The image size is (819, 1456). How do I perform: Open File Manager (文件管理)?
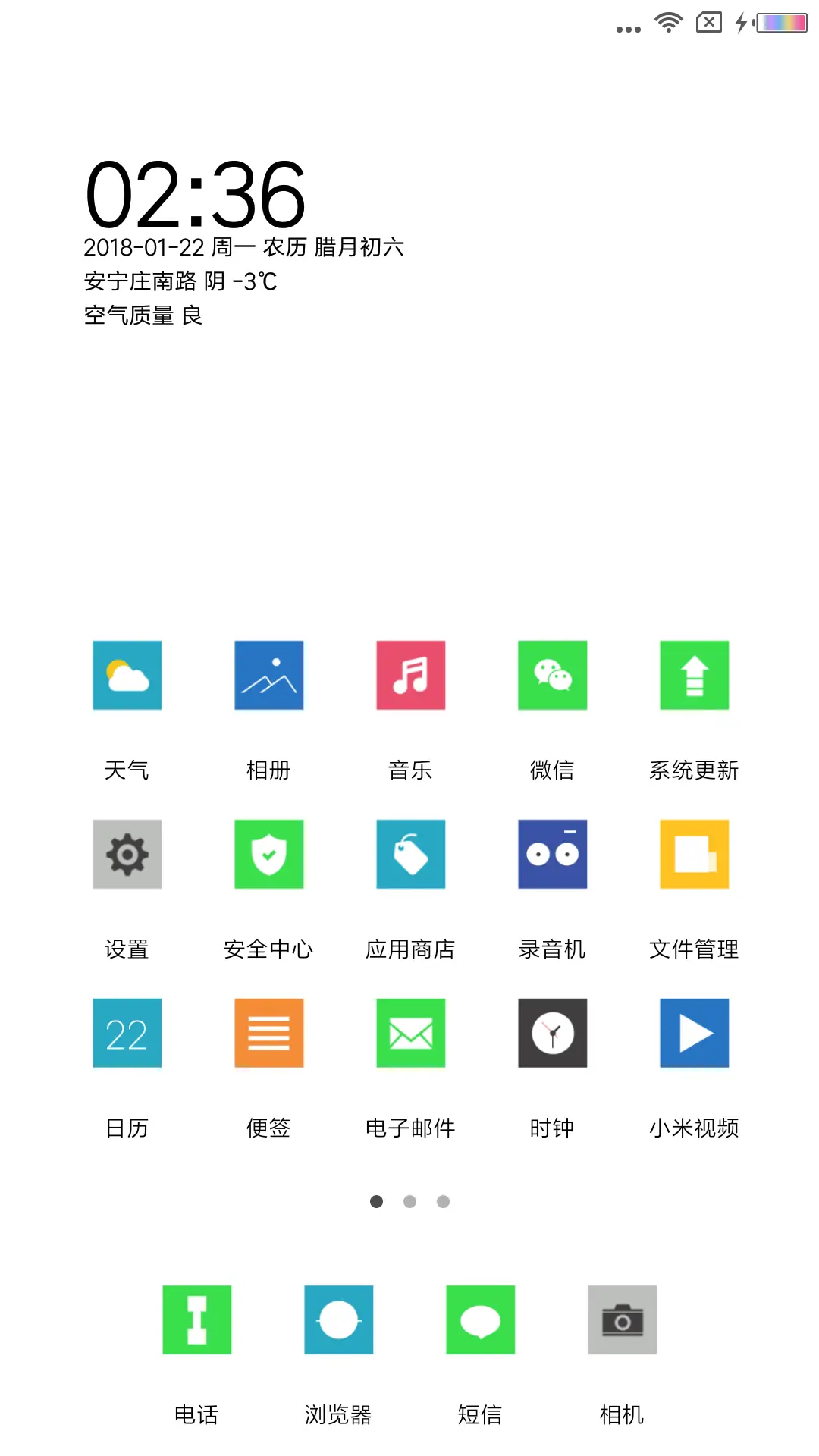pos(694,854)
